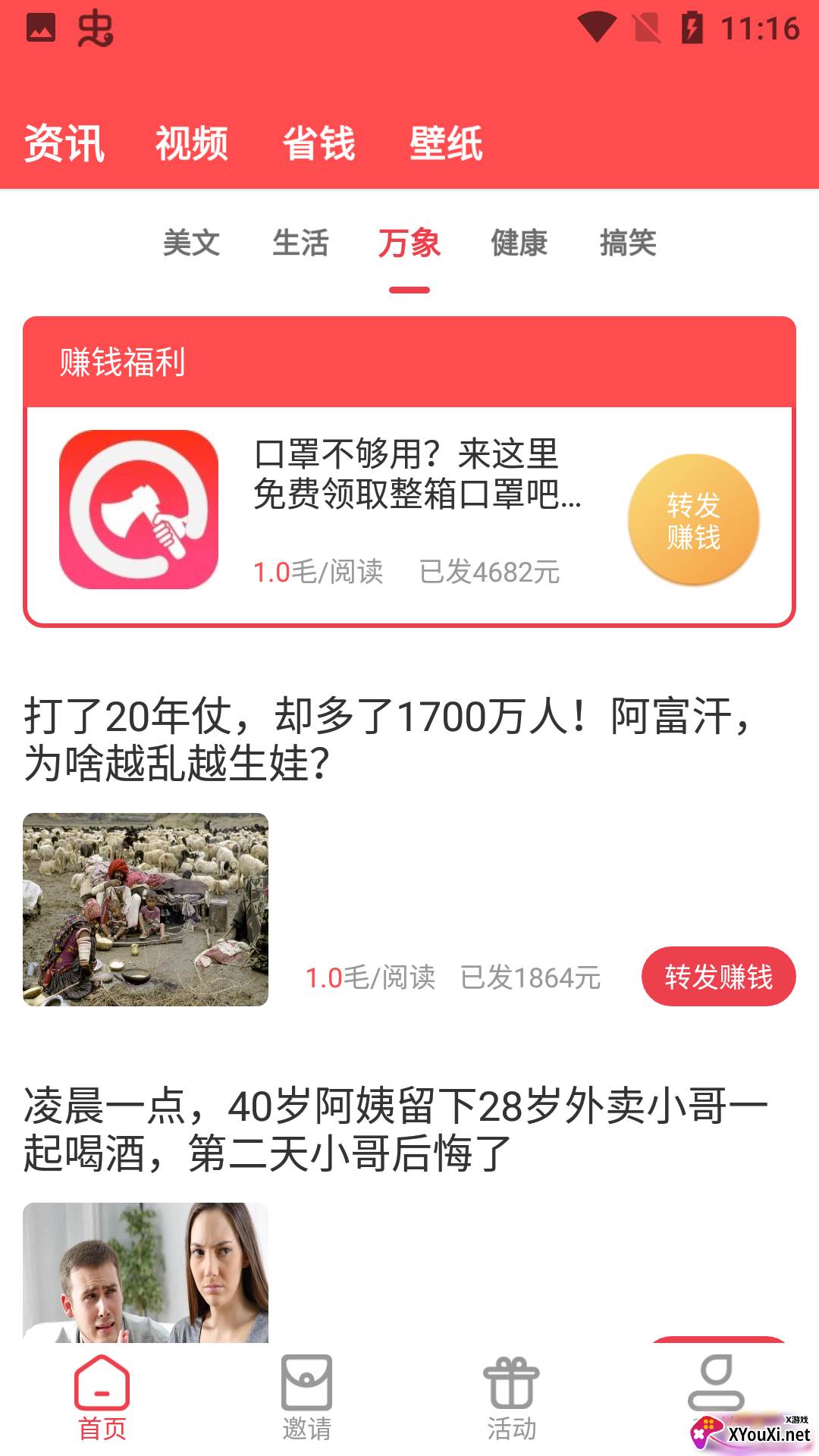The height and width of the screenshot is (1456, 819).
Task: Select the 健康 category
Action: 519,243
